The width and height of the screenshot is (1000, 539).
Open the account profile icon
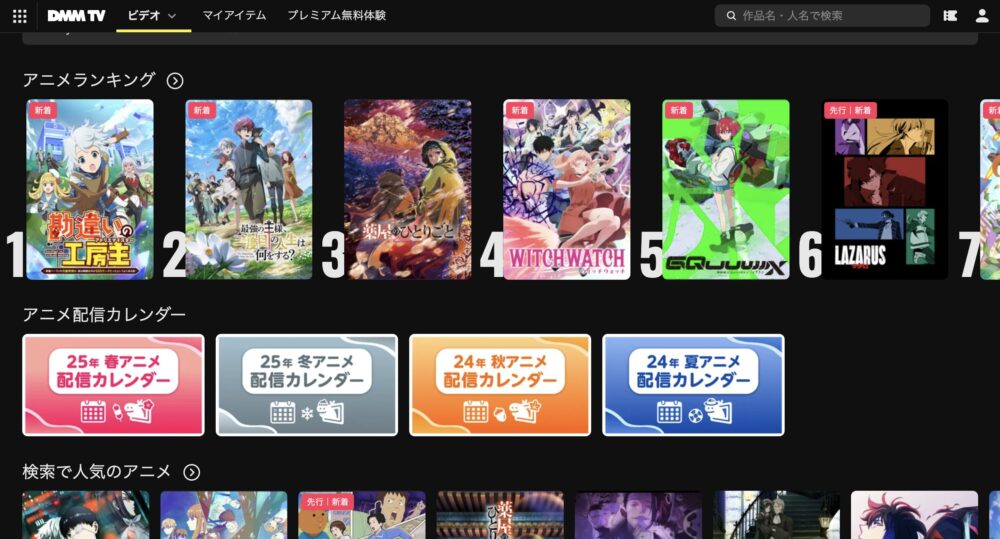981,16
